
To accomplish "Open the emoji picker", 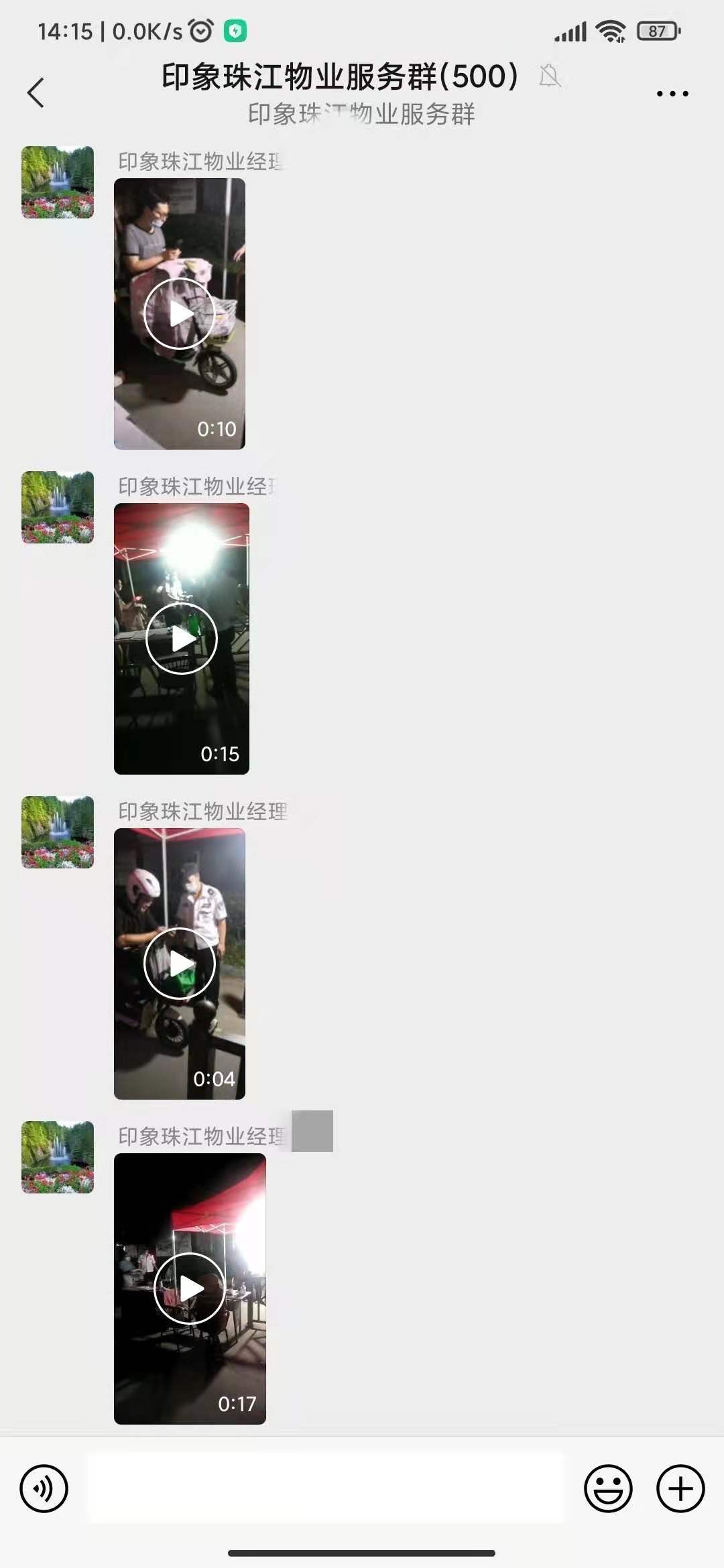I will [x=608, y=1489].
